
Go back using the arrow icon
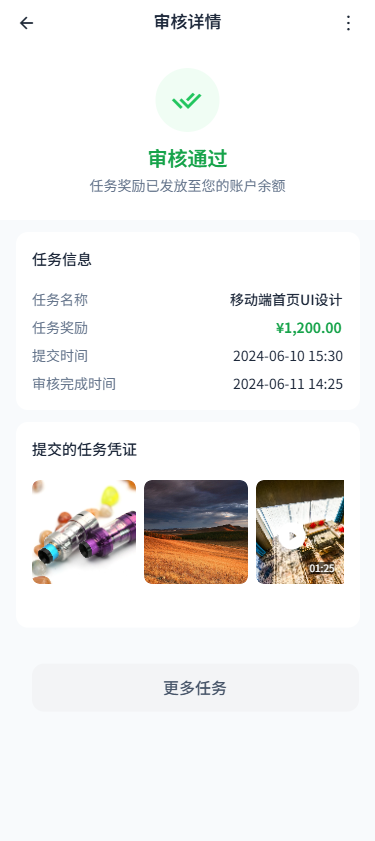[x=26, y=23]
